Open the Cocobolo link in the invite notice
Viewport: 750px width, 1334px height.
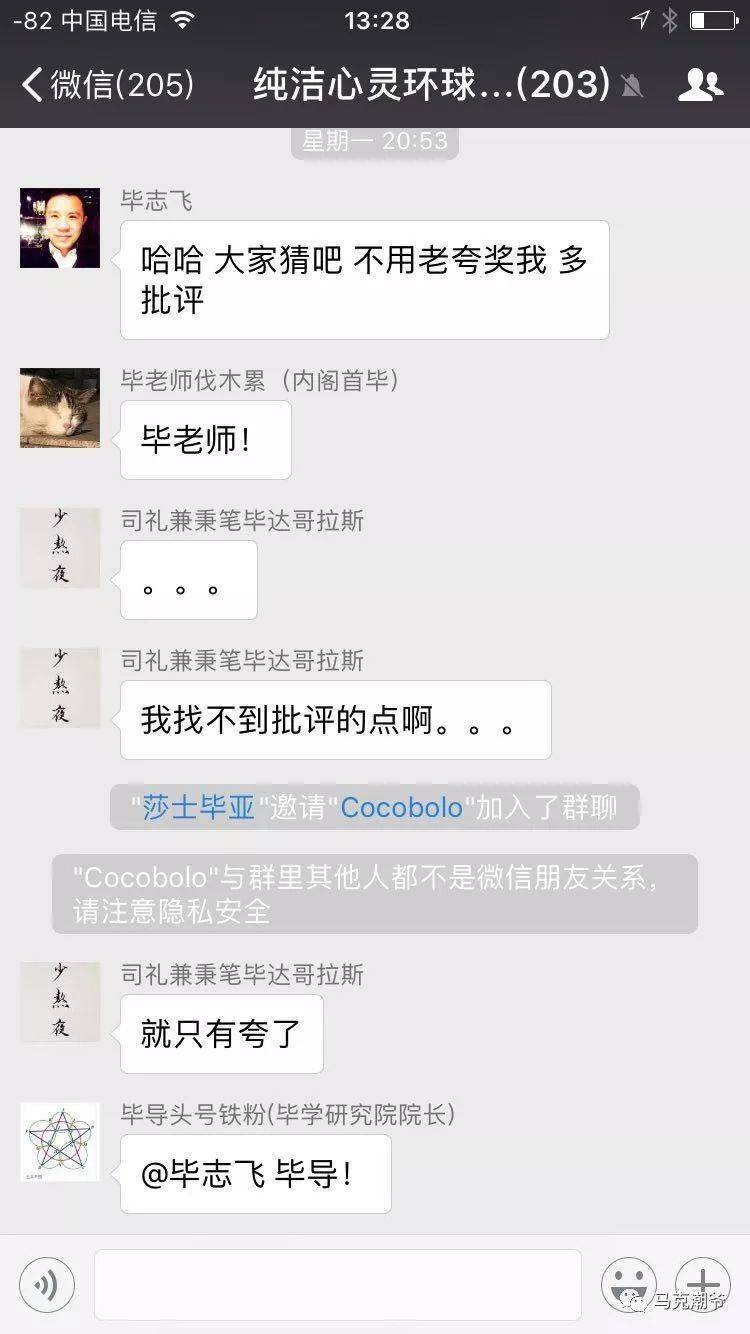click(x=402, y=808)
